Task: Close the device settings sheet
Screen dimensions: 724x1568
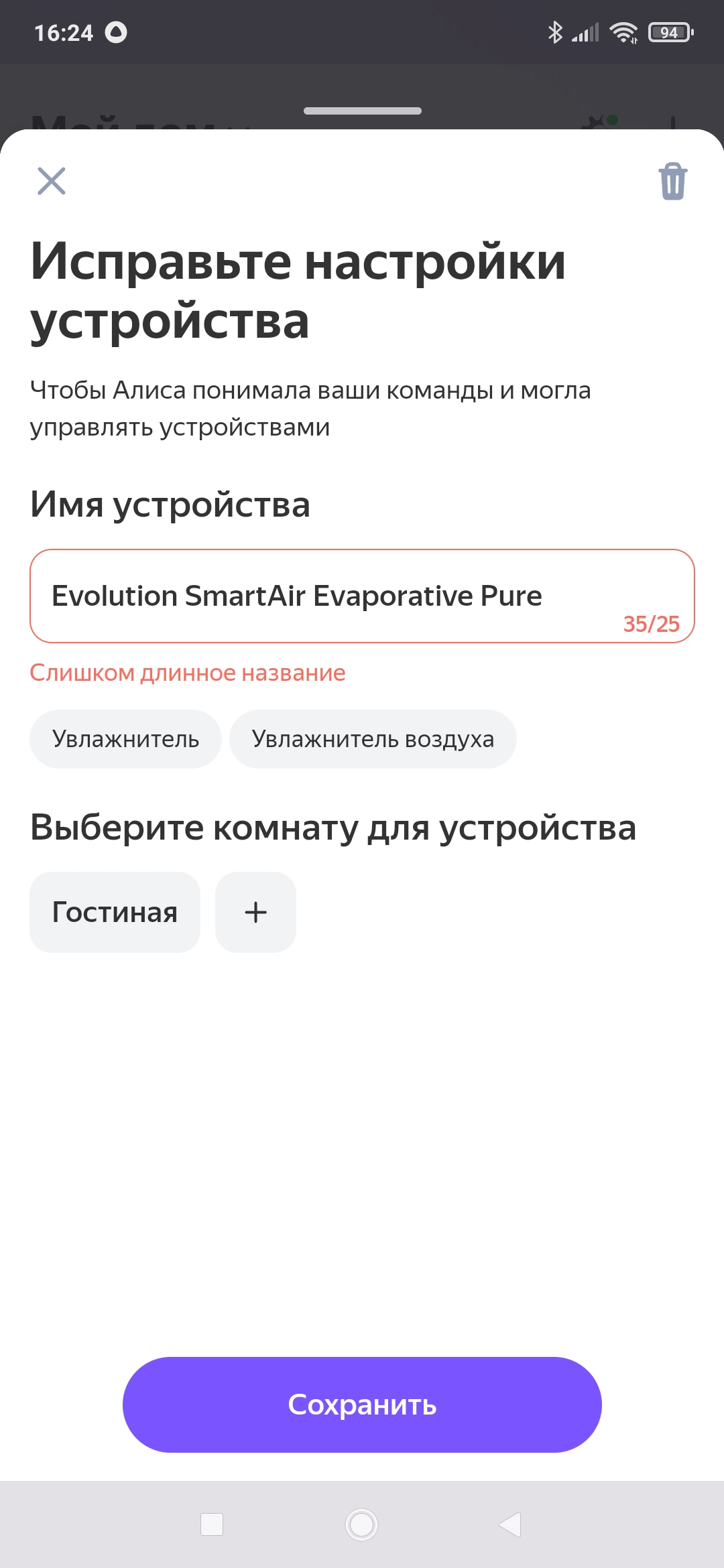Action: [52, 181]
